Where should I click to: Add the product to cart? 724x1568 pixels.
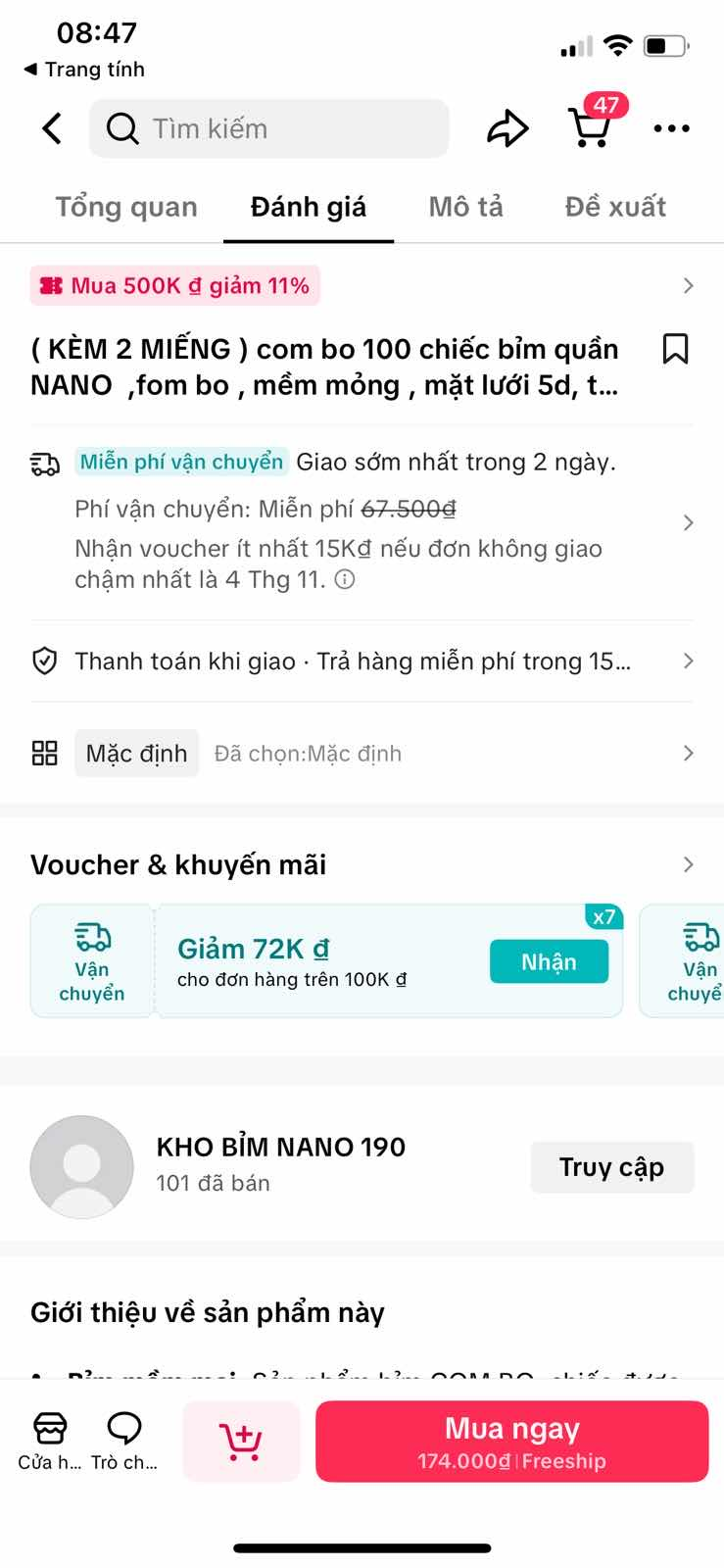241,1441
